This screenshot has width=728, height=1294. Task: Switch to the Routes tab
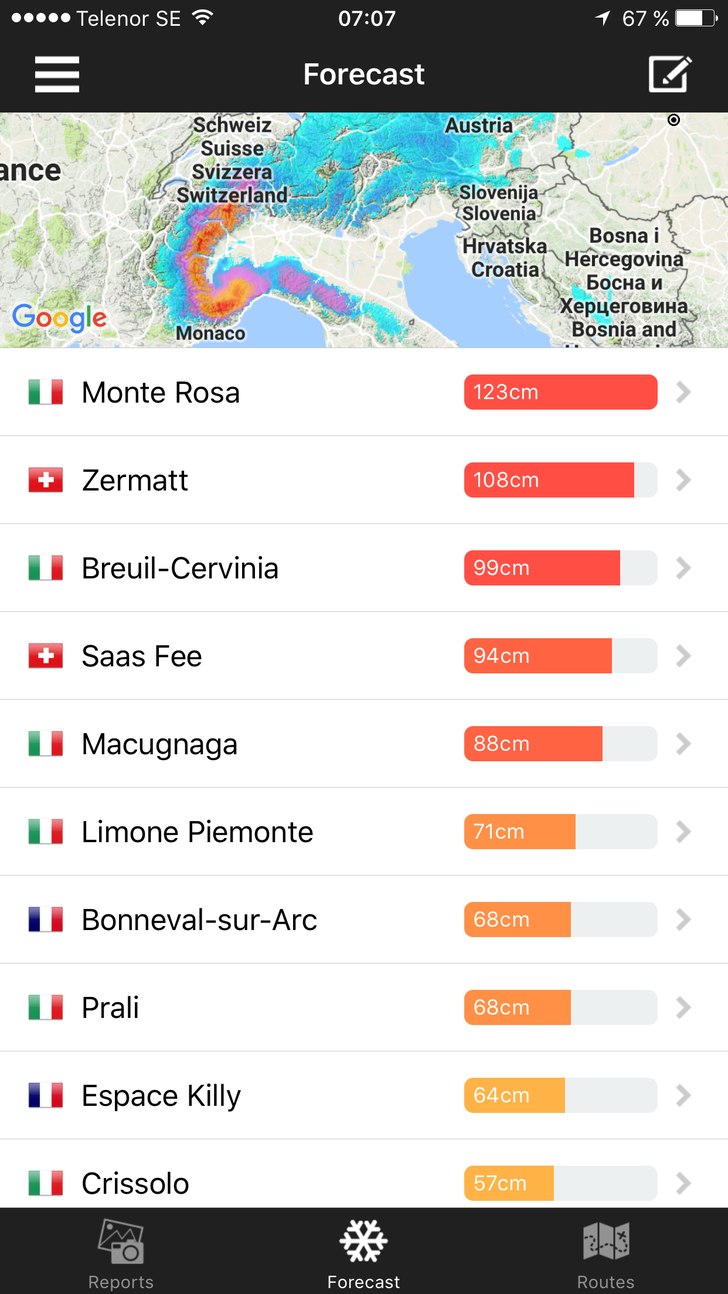tap(606, 1253)
